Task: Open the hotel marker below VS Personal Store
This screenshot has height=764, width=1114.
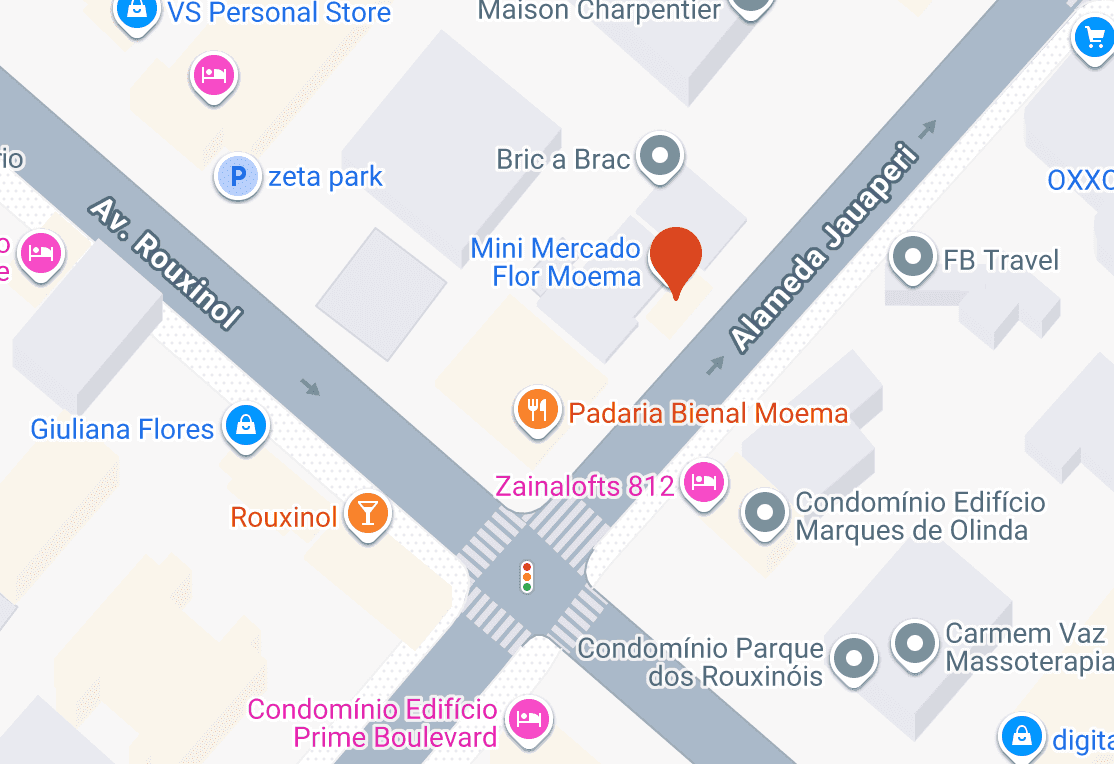Action: [x=213, y=75]
